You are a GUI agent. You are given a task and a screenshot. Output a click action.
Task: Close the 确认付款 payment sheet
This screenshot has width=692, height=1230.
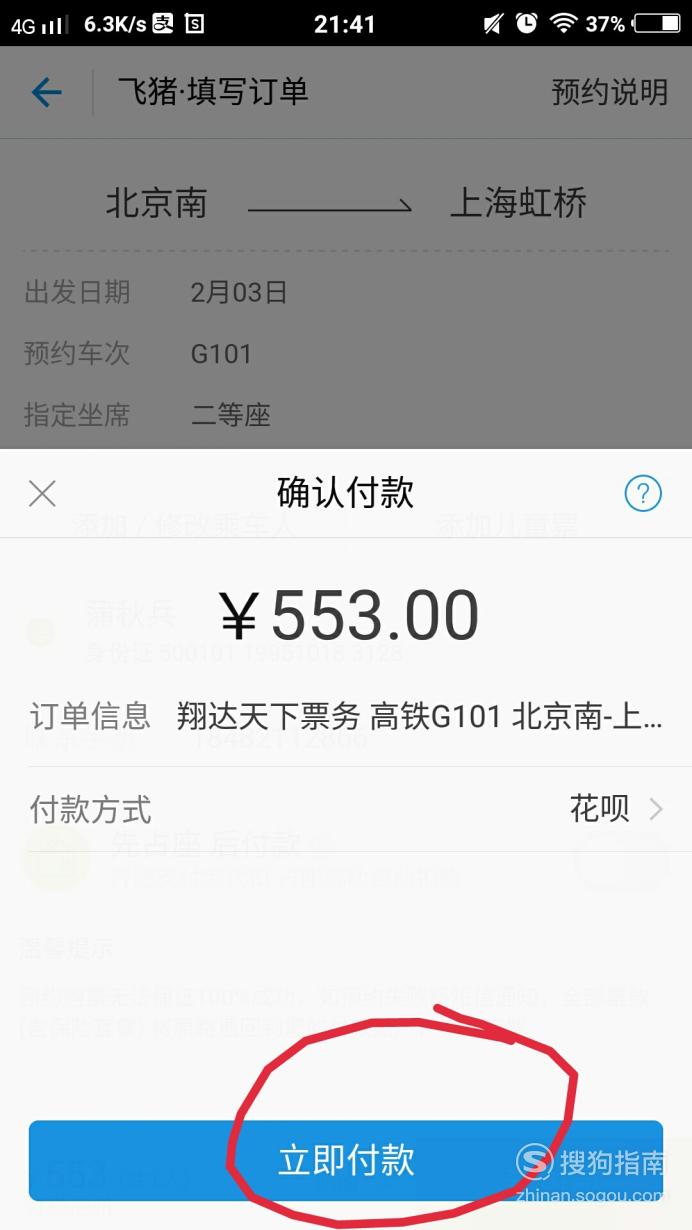[43, 493]
